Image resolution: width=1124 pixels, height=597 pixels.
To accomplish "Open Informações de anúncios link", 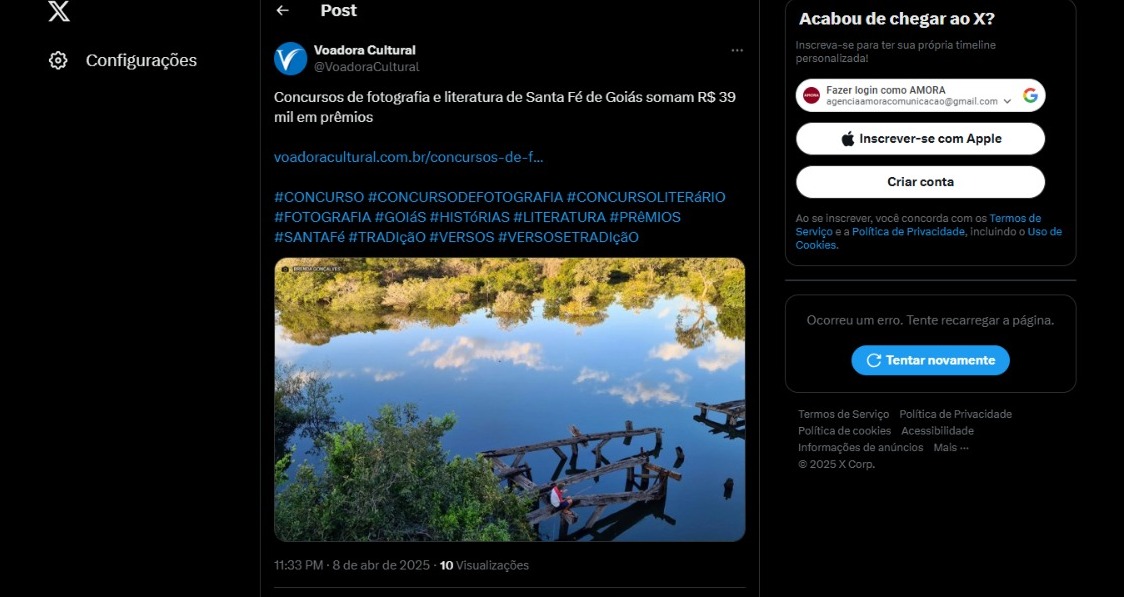I will (861, 448).
